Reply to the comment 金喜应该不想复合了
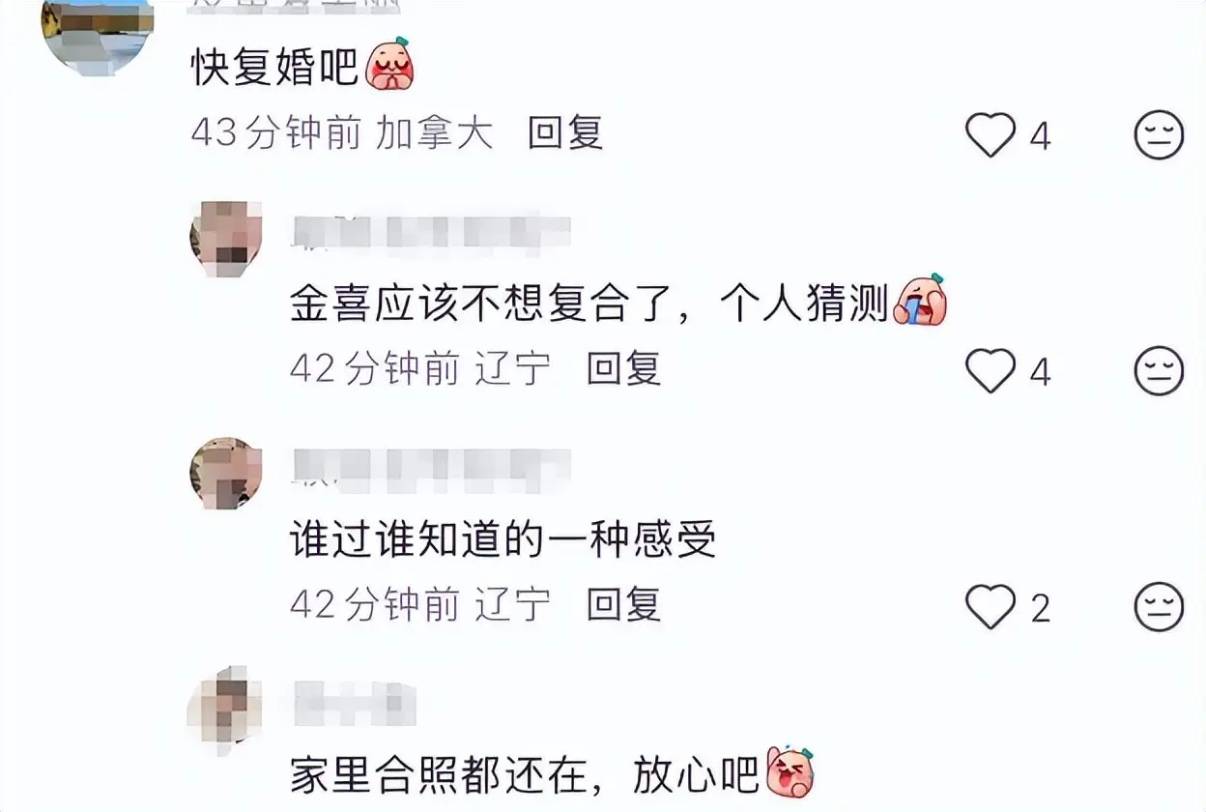1206x812 pixels. pos(624,369)
